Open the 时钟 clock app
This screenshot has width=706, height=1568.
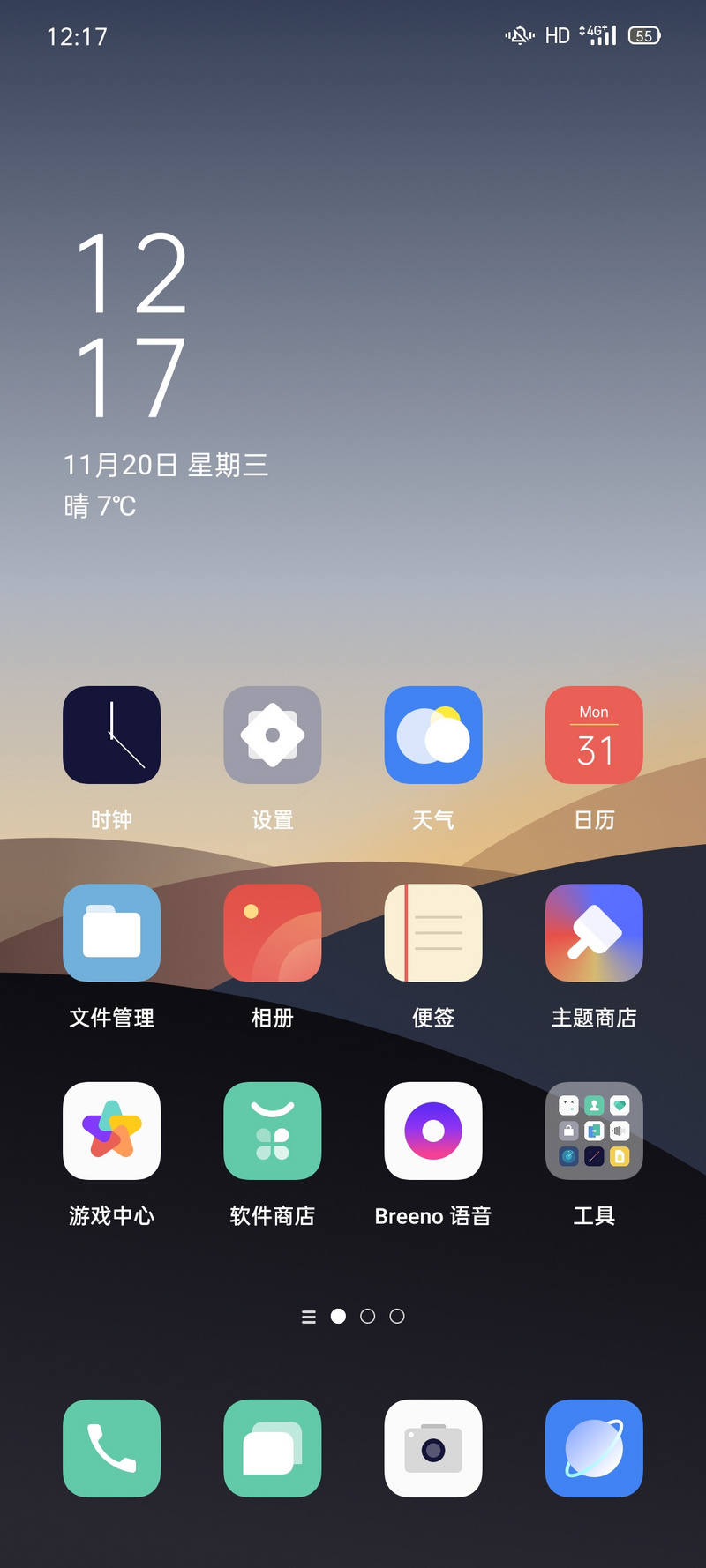(x=111, y=735)
